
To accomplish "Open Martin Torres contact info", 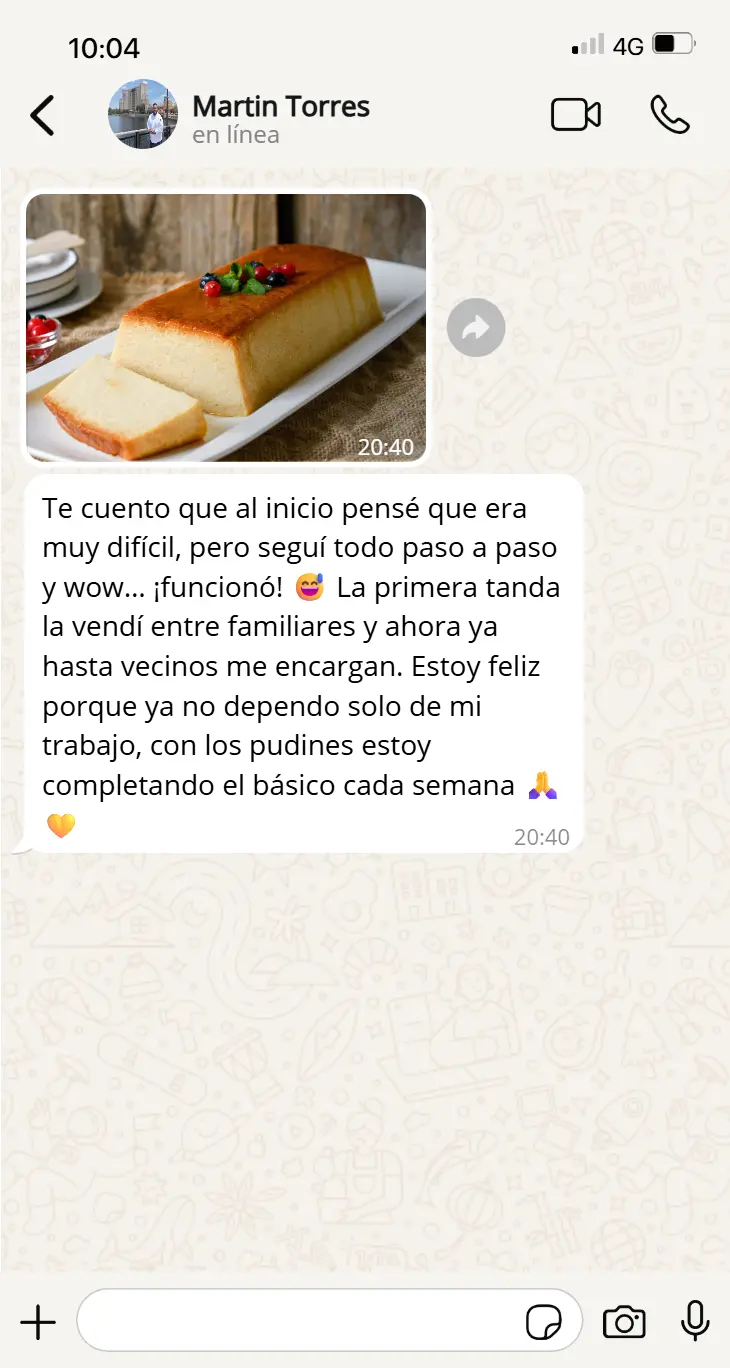I will [281, 117].
